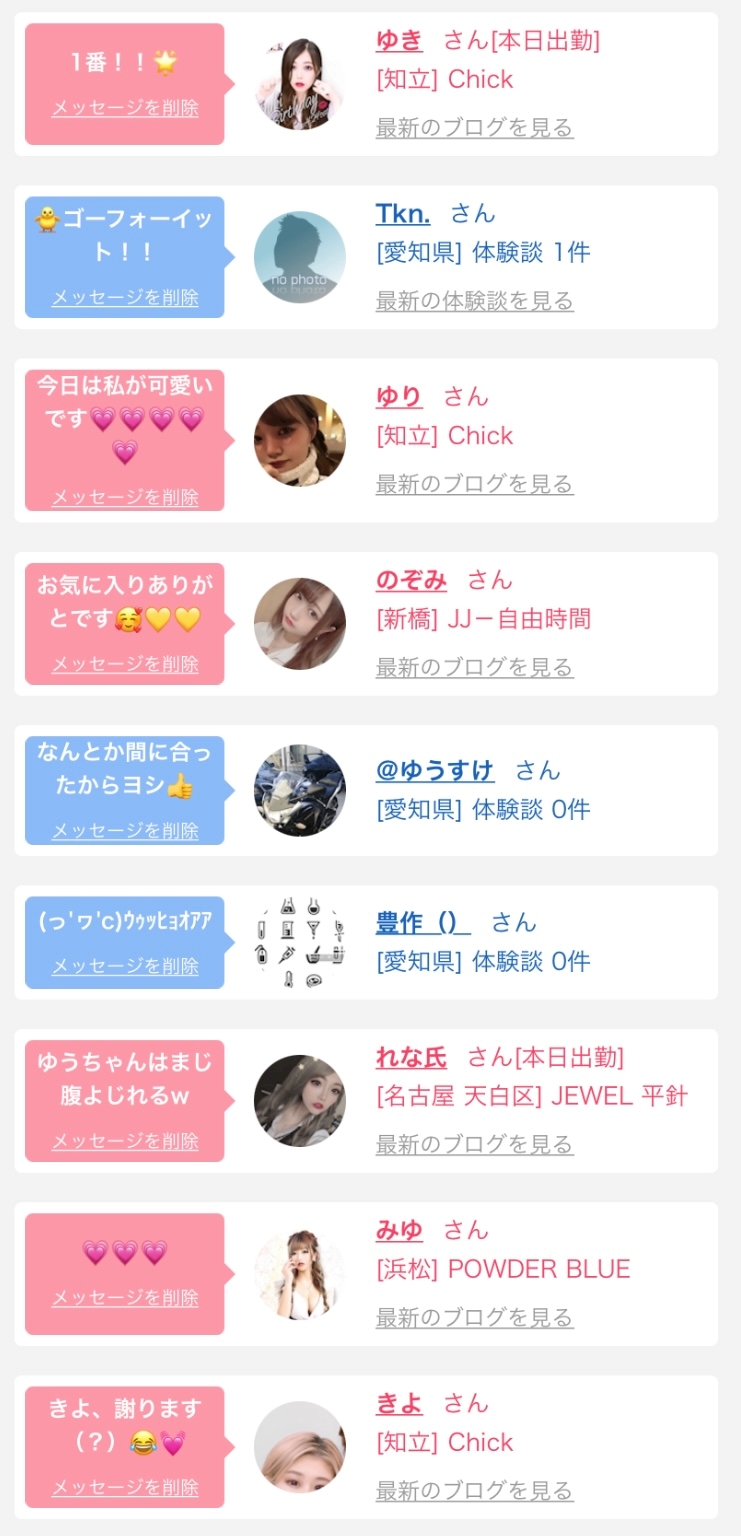
Task: View latest blog of れな氏
Action: click(474, 1144)
